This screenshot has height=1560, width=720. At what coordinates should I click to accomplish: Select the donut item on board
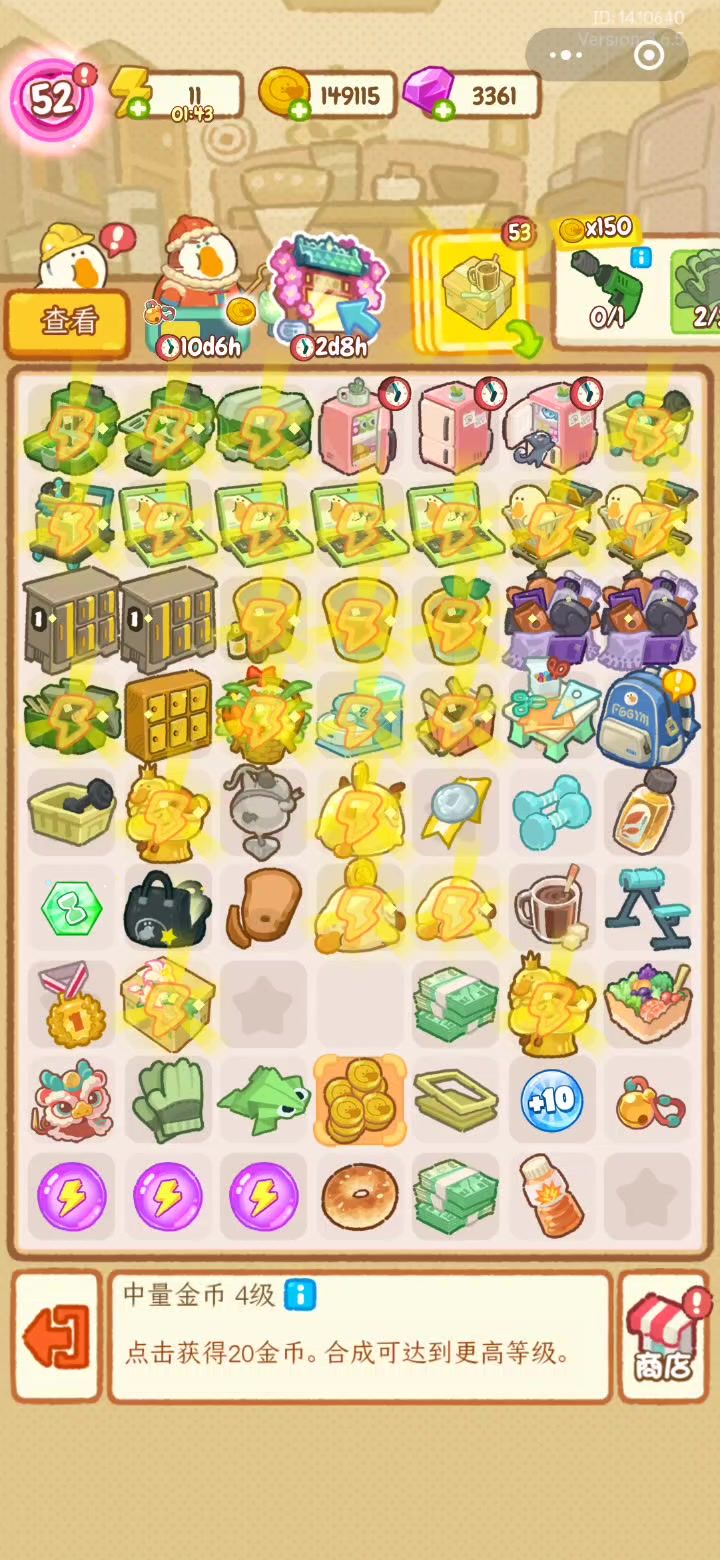[x=359, y=1195]
